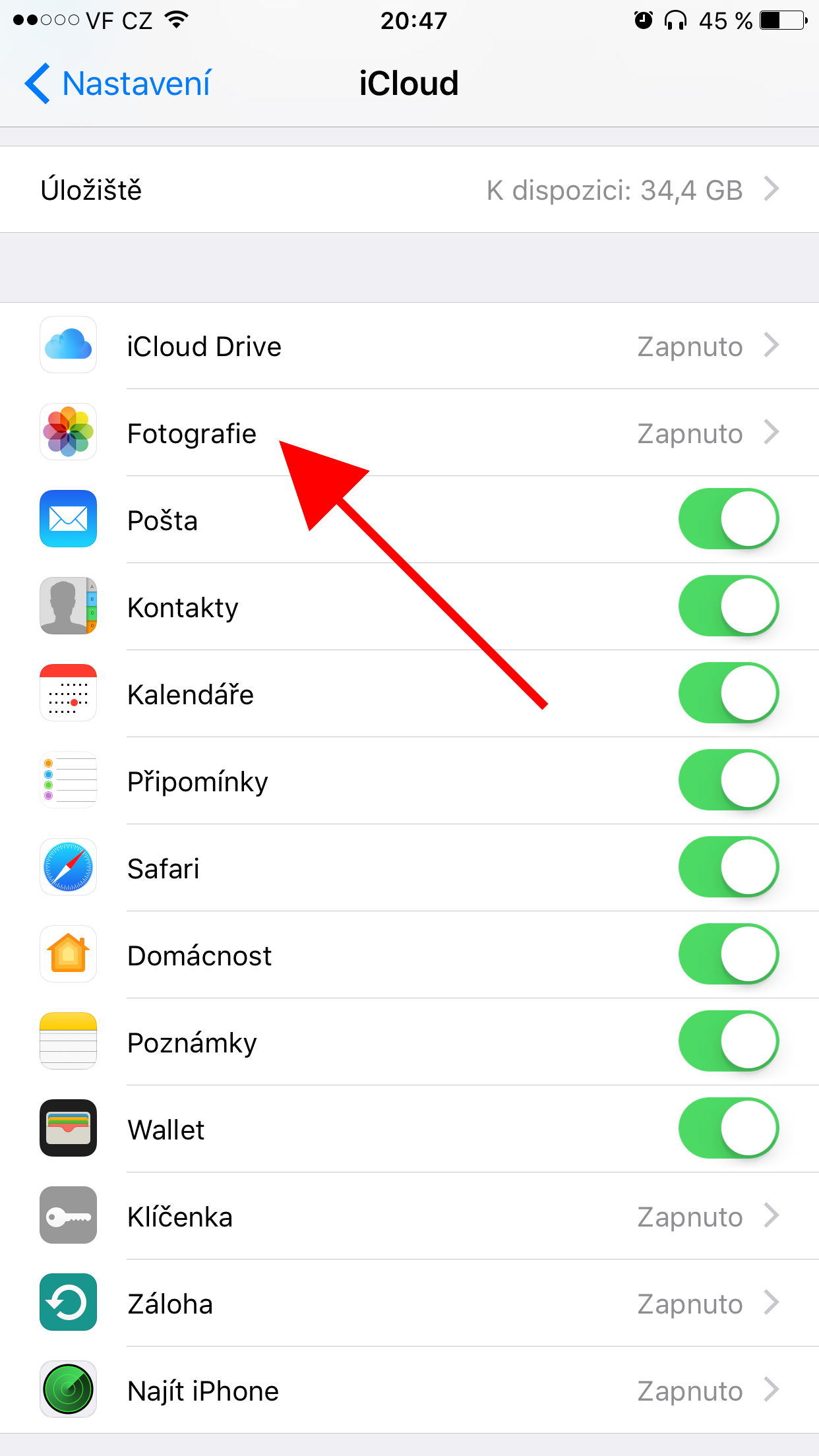Turn off the Domácnost toggle
The height and width of the screenshot is (1456, 819).
pyautogui.click(x=728, y=954)
